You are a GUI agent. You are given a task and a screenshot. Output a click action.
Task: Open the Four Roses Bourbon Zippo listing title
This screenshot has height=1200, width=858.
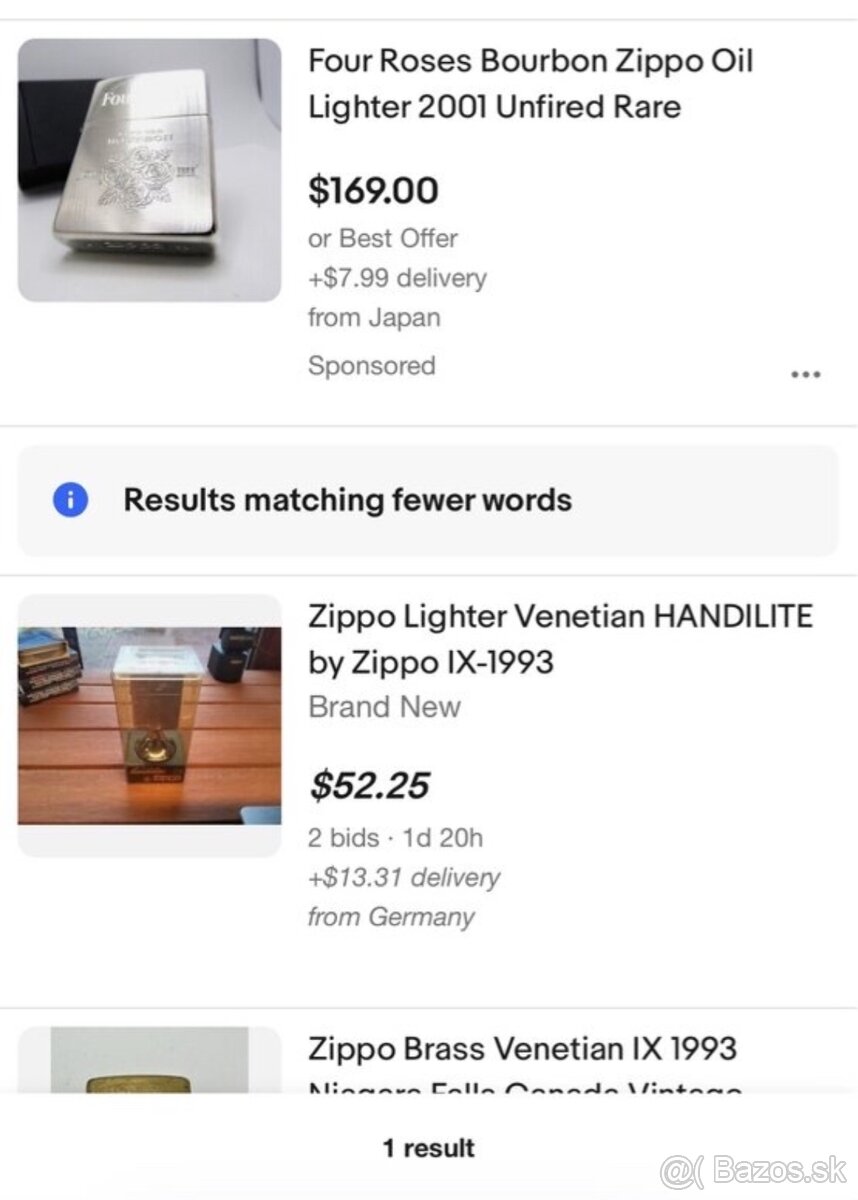531,83
